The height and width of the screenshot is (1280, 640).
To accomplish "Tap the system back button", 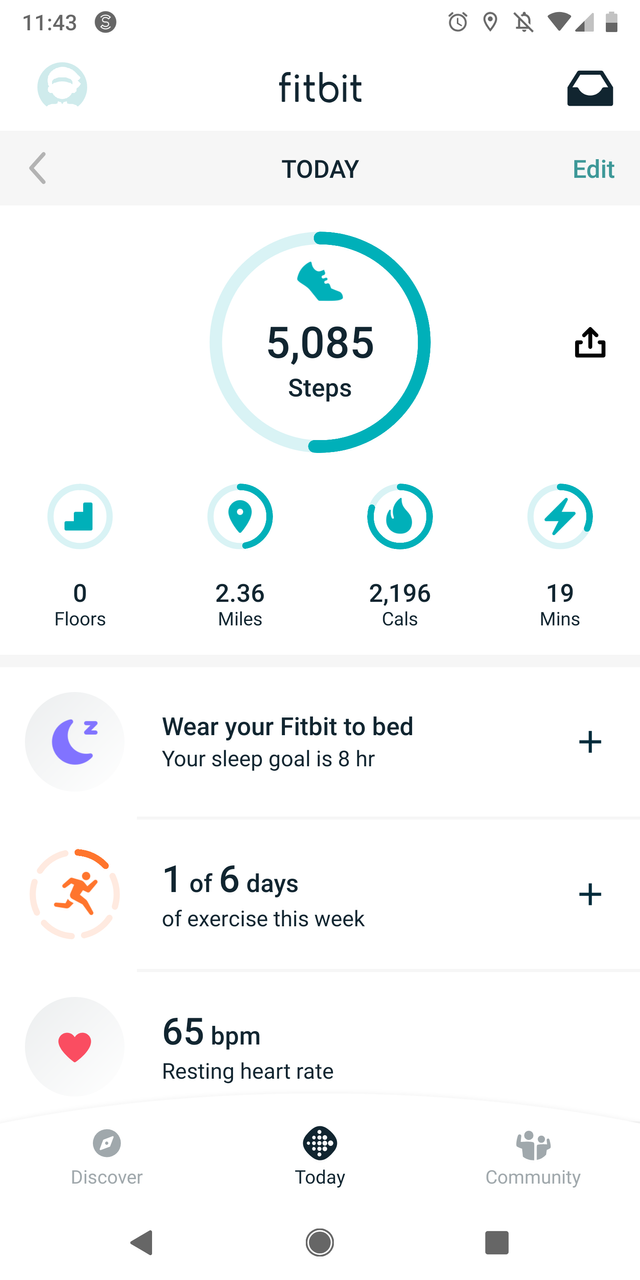I will coord(142,1243).
